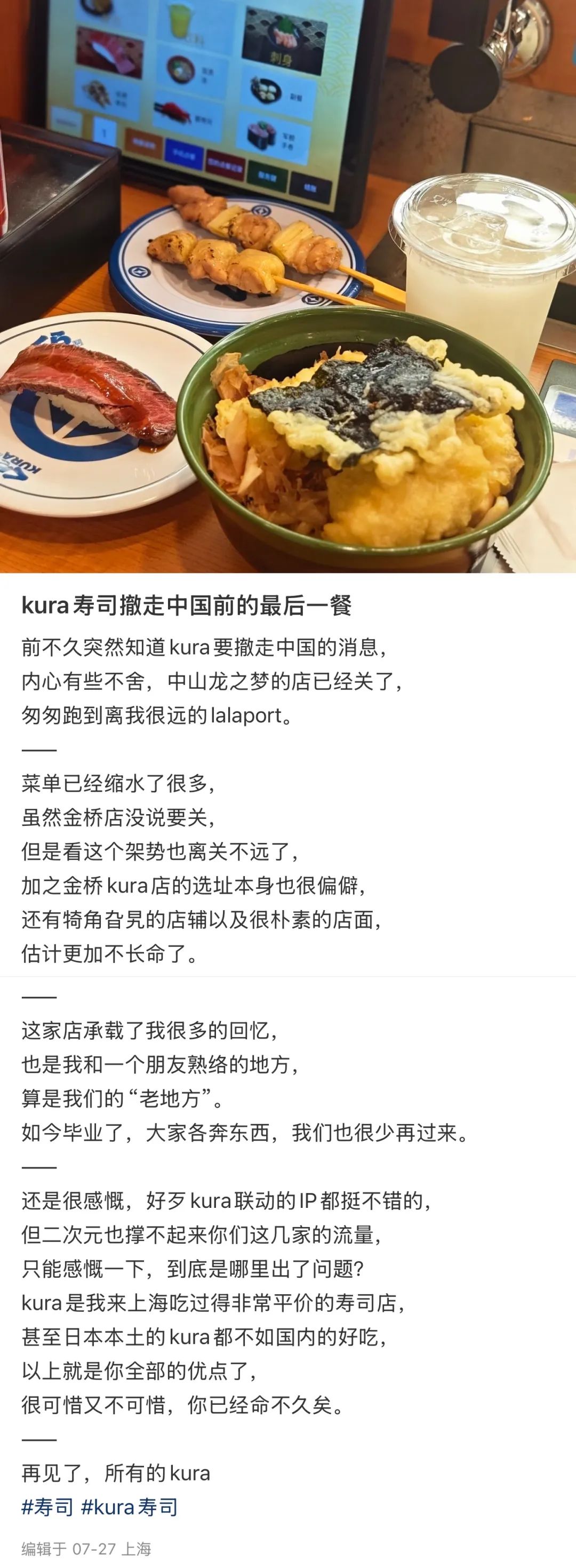Open the #kura寿司 hashtag link

tap(129, 1507)
